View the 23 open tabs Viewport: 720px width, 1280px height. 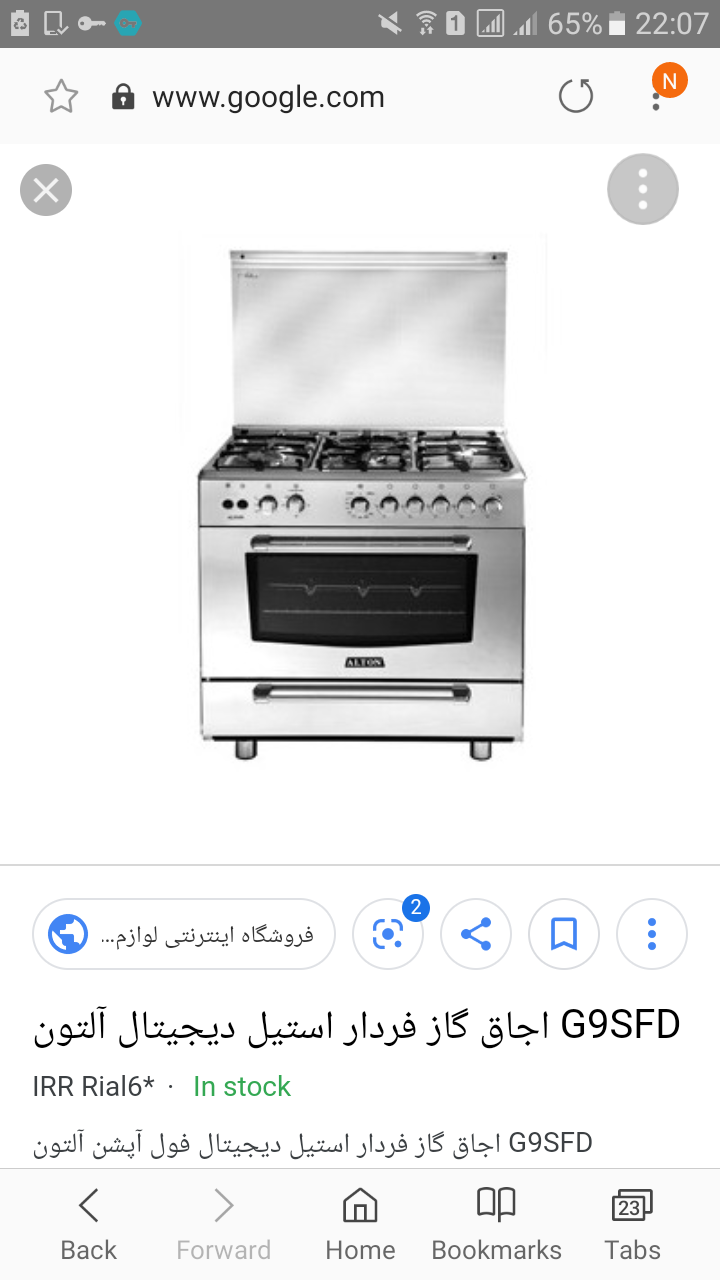pyautogui.click(x=632, y=1224)
